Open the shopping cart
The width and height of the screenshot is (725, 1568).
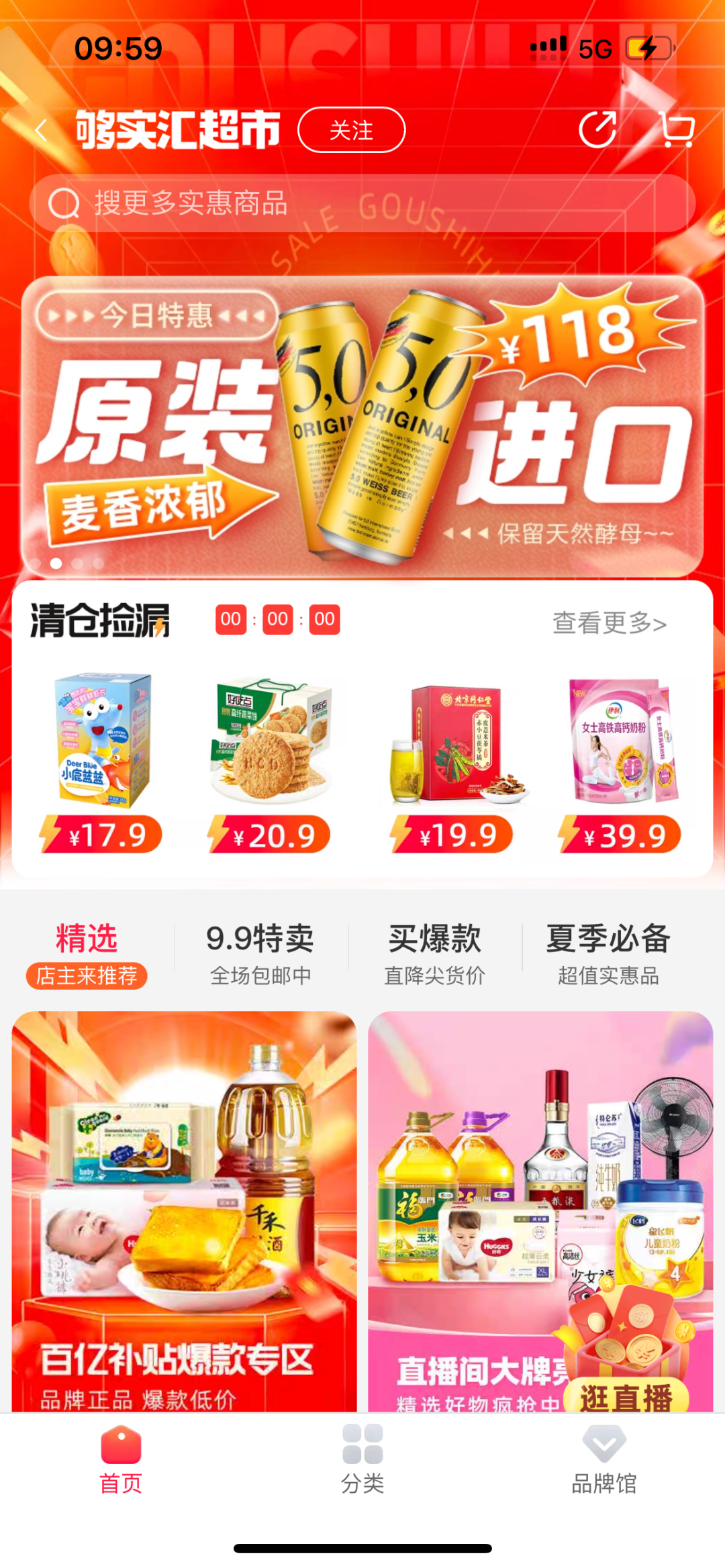coord(677,129)
